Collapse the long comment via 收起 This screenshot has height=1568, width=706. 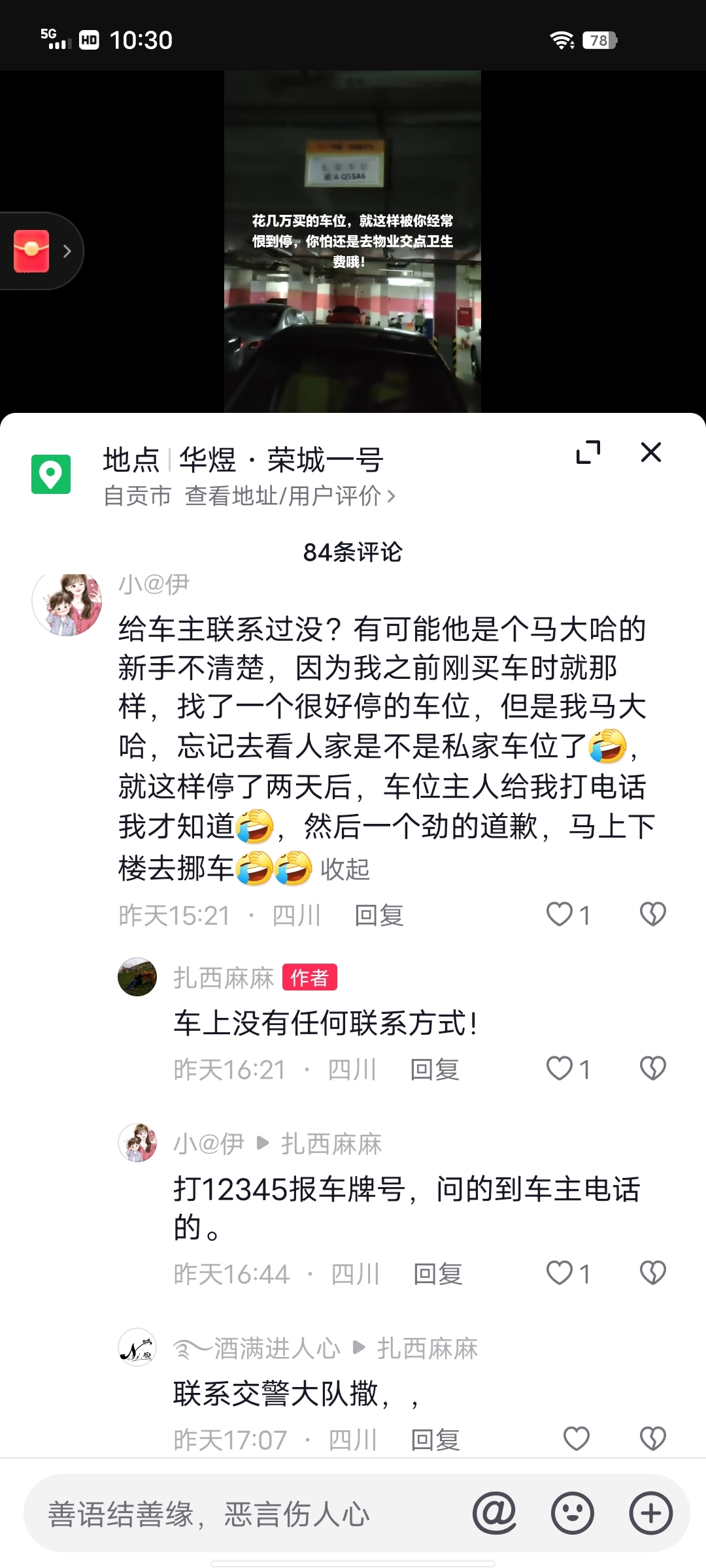[345, 870]
